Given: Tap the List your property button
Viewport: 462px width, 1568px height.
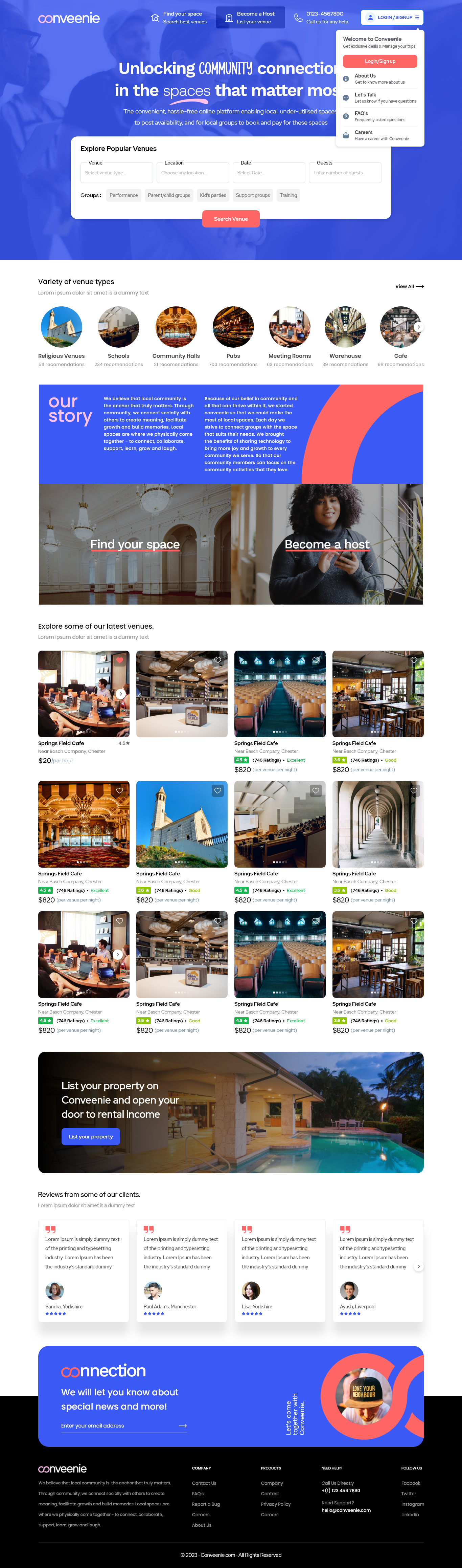Looking at the screenshot, I should pyautogui.click(x=91, y=1136).
